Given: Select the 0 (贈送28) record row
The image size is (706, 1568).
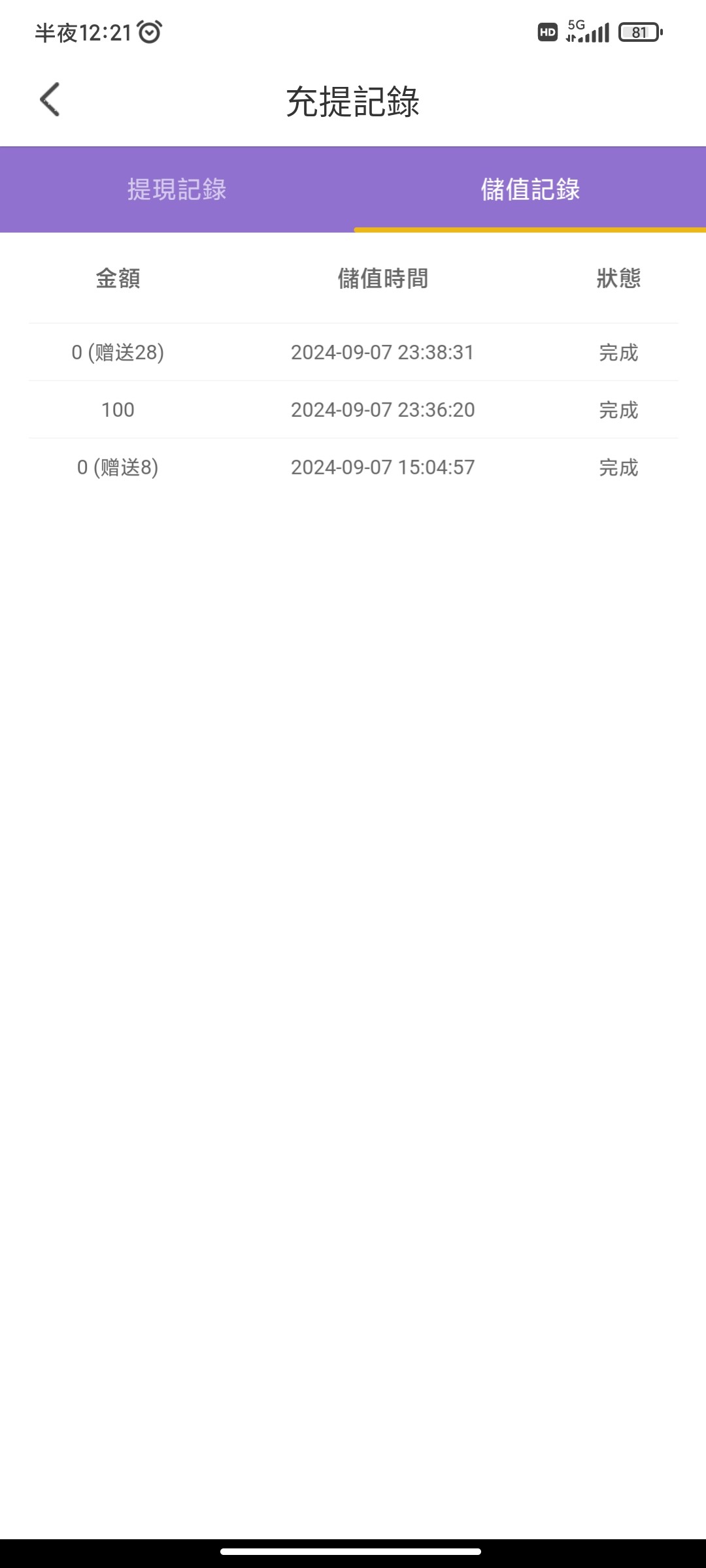Looking at the screenshot, I should pos(353,351).
